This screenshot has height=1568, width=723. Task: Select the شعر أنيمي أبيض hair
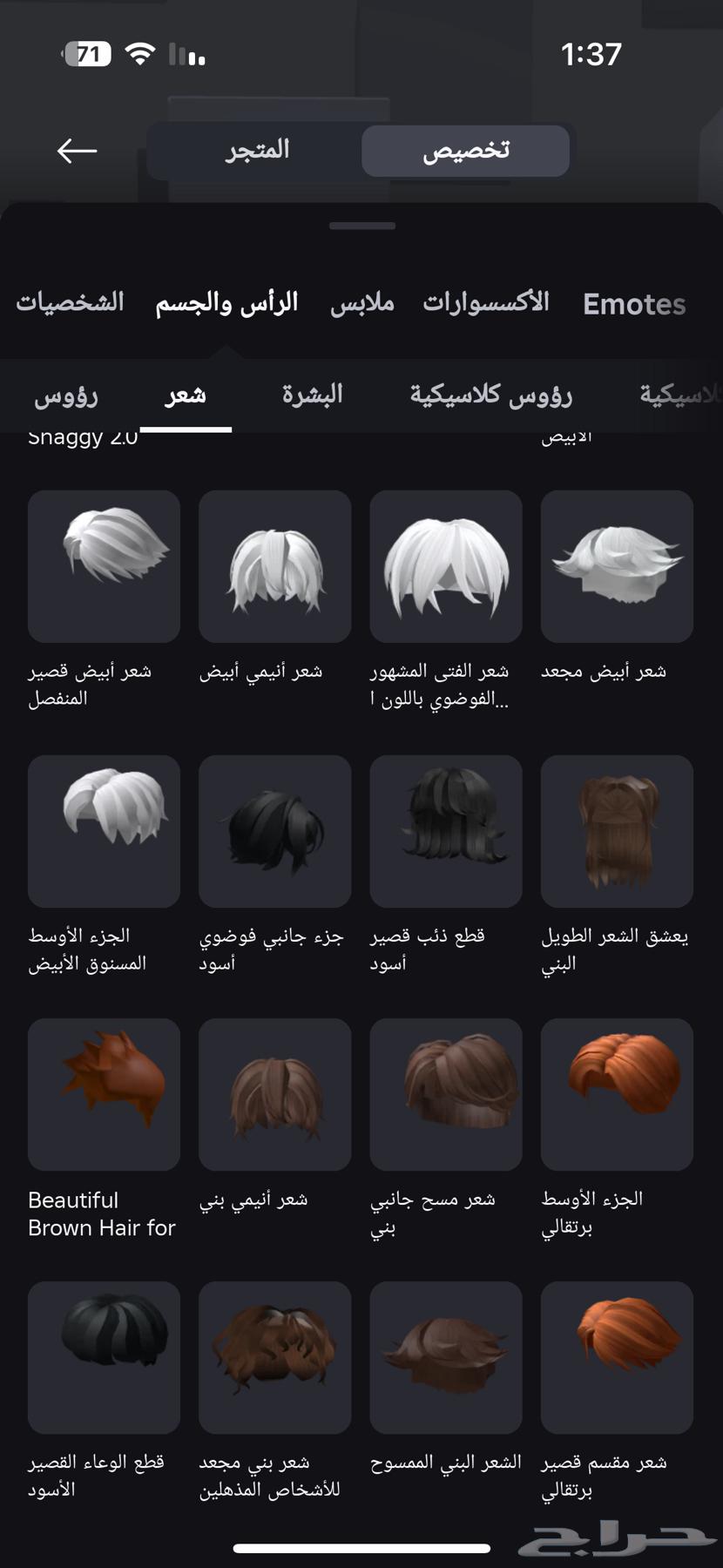[x=274, y=565]
